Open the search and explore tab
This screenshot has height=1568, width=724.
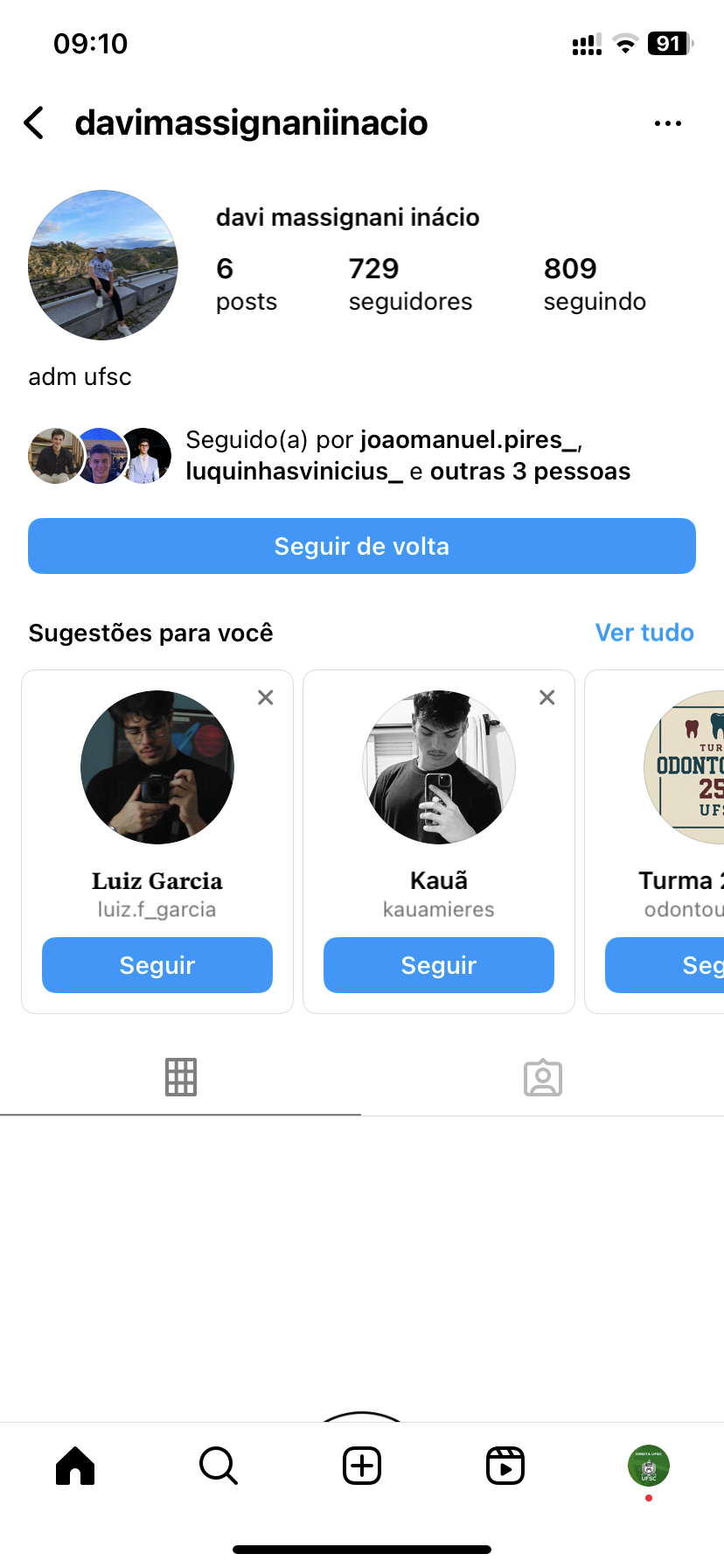(219, 1466)
